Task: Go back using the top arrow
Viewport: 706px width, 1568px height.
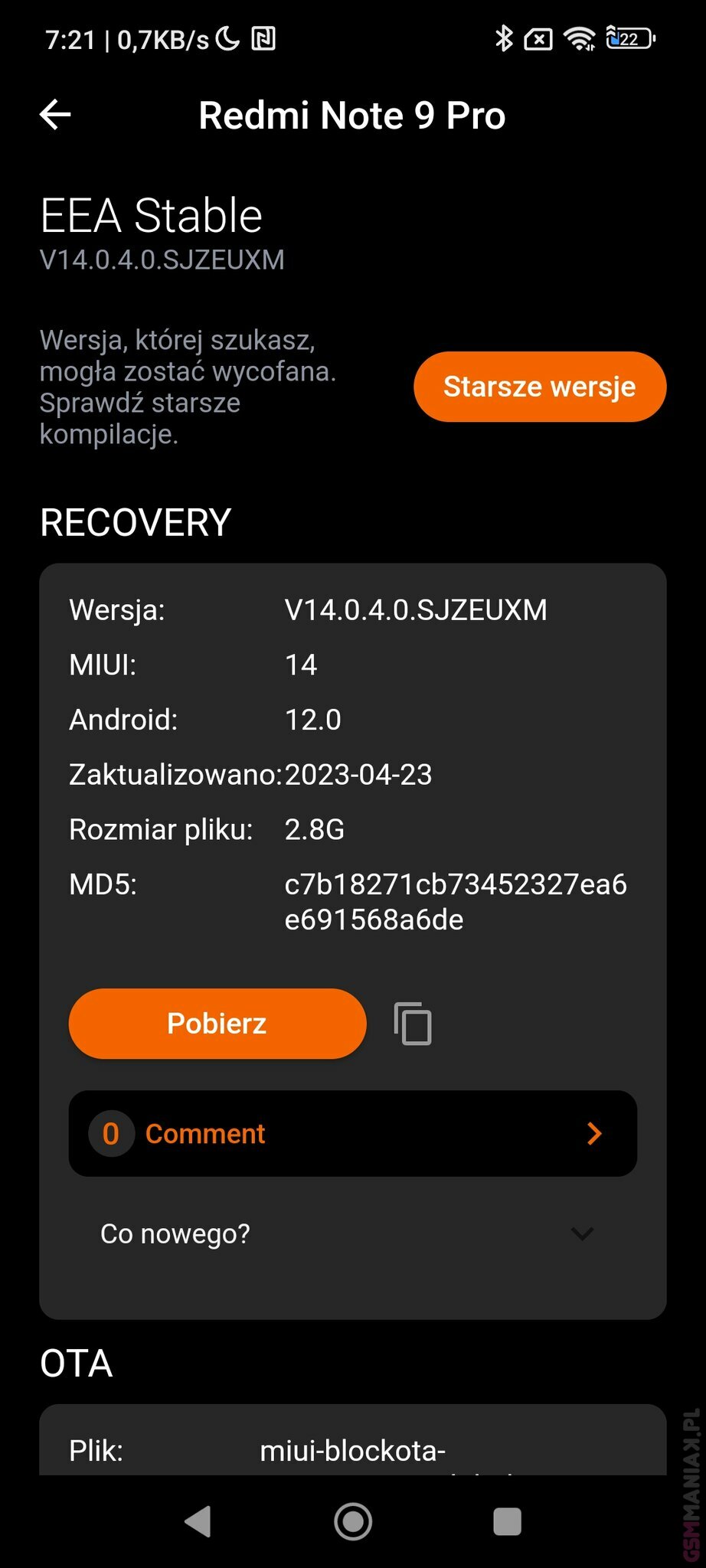Action: click(x=55, y=115)
